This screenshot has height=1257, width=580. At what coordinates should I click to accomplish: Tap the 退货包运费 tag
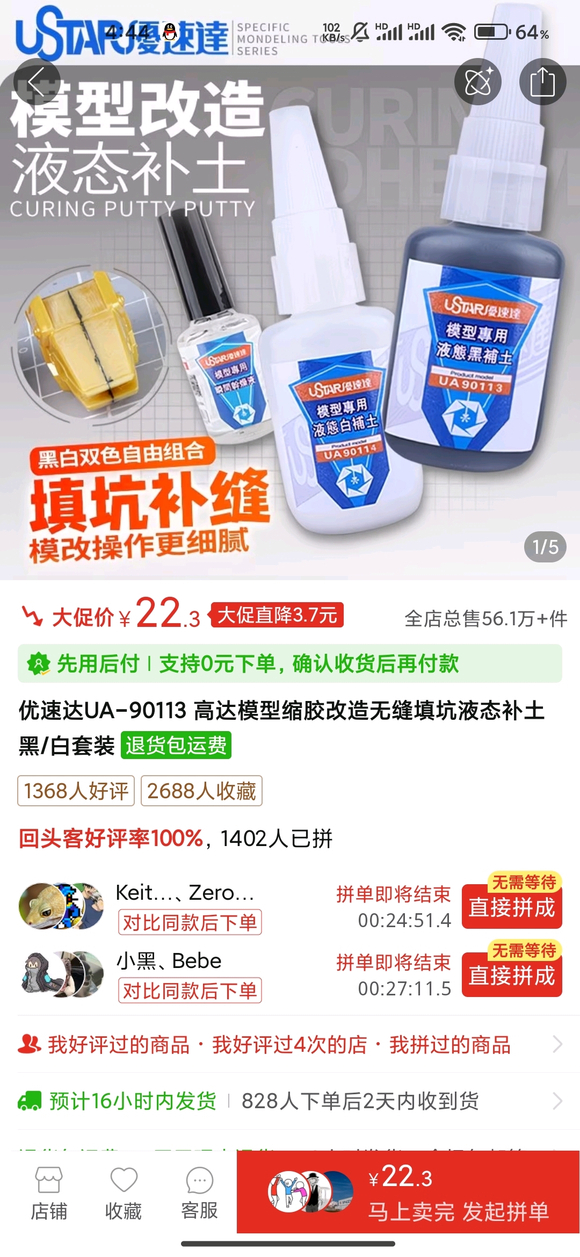coord(176,745)
